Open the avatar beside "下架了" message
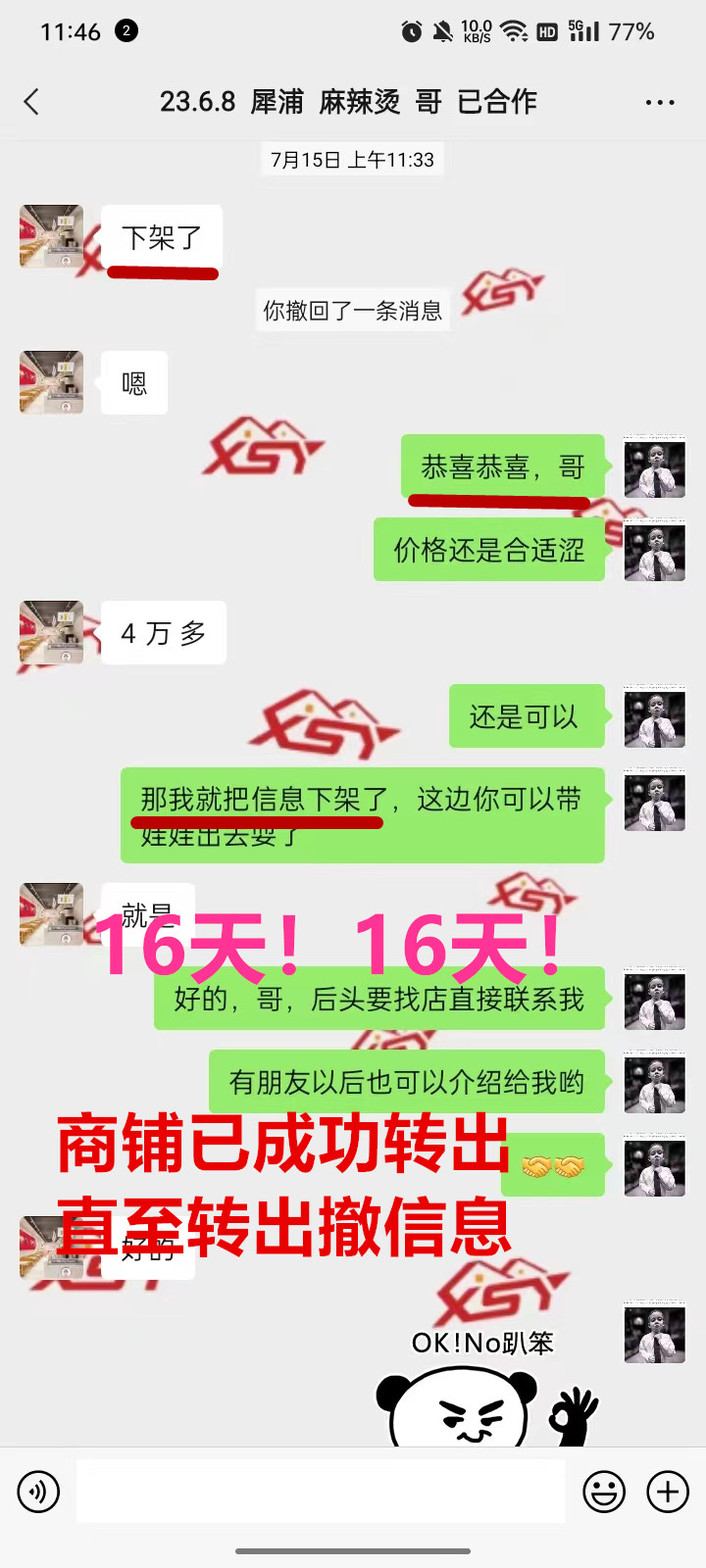The height and width of the screenshot is (1568, 706). click(x=51, y=236)
